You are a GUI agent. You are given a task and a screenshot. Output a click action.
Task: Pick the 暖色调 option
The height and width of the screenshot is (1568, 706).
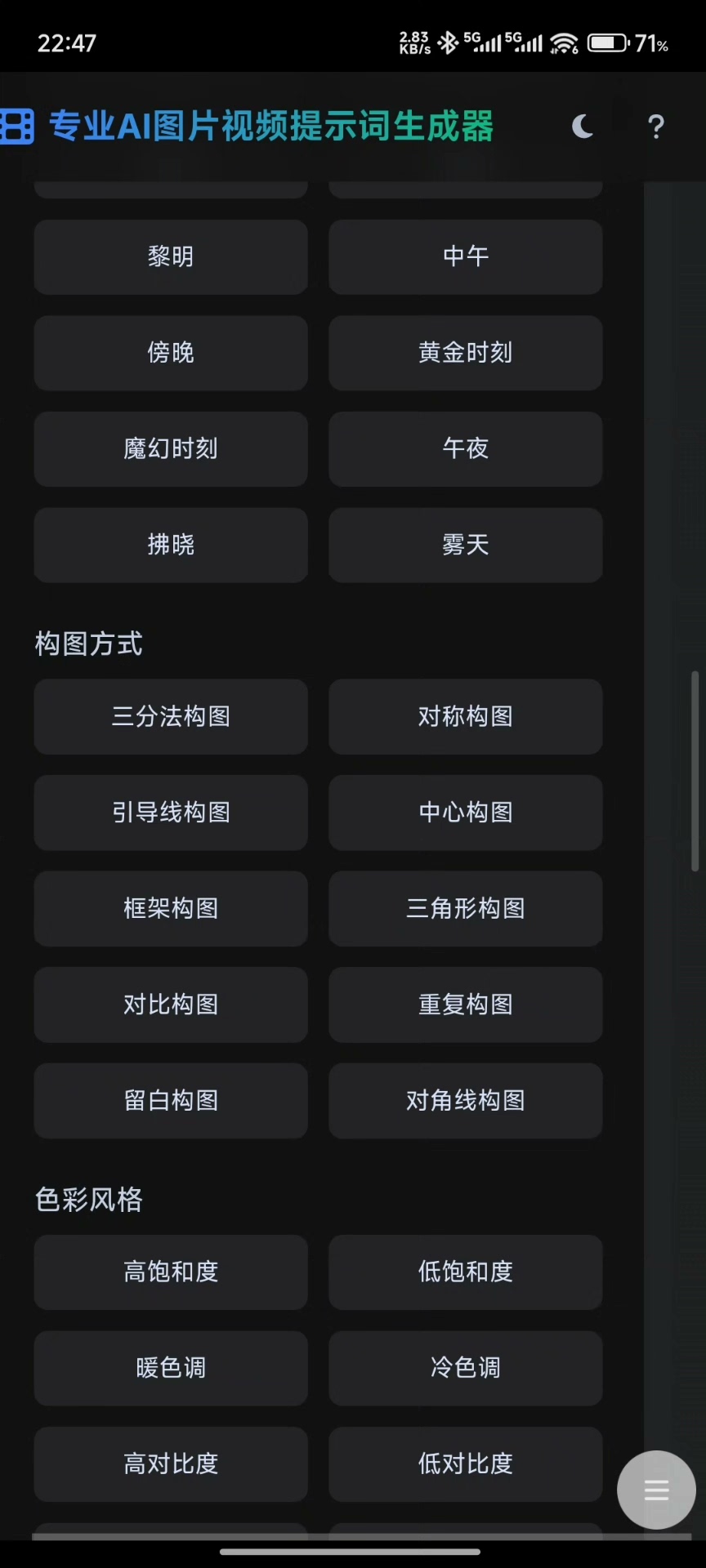tap(171, 1368)
